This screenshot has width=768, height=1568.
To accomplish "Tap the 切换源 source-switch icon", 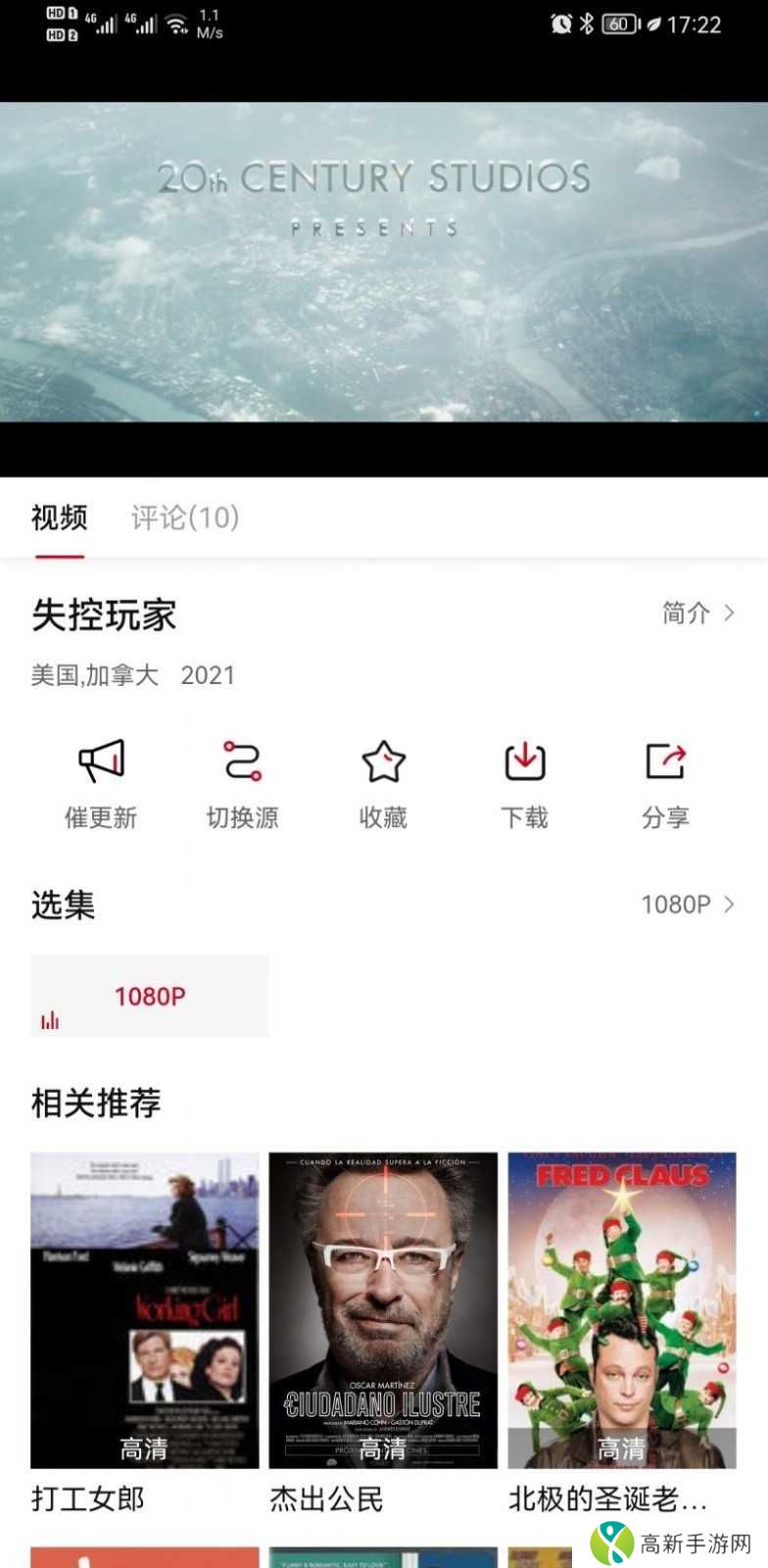I will (x=241, y=762).
